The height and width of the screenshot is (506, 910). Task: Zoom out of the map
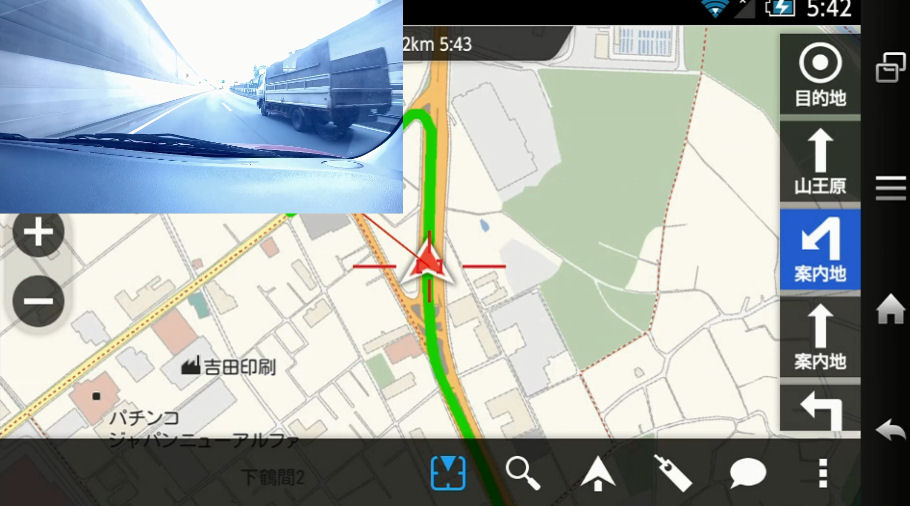point(38,301)
